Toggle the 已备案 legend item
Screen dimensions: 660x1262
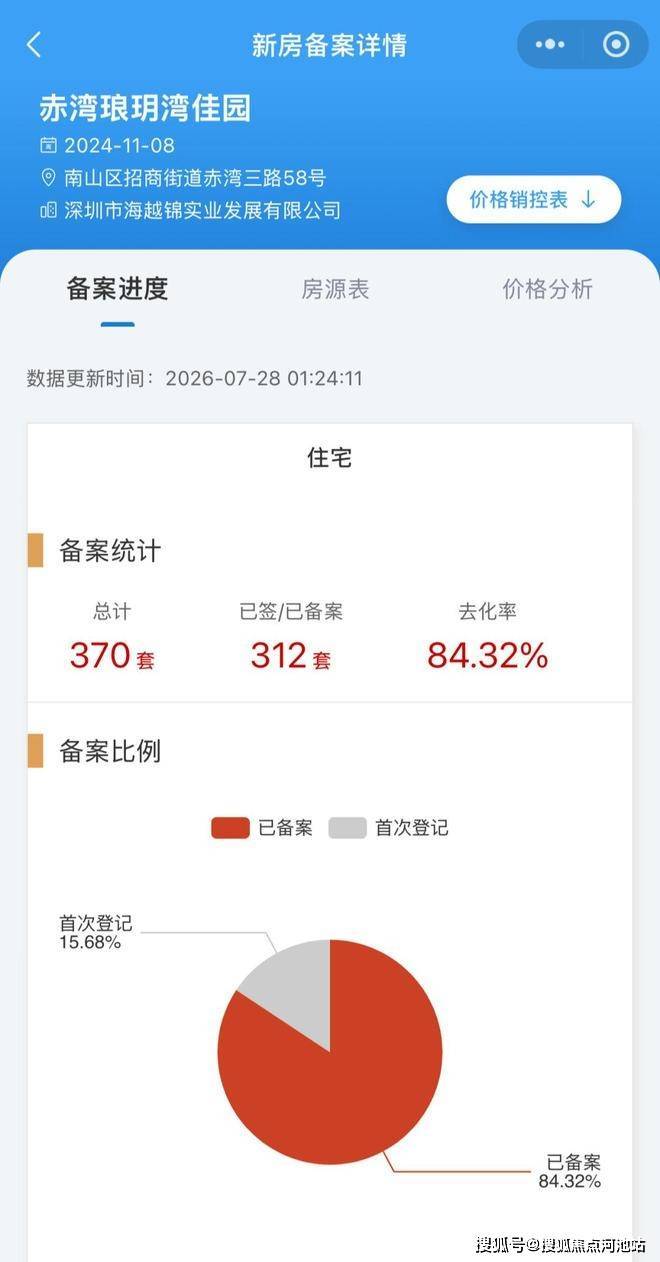point(262,828)
